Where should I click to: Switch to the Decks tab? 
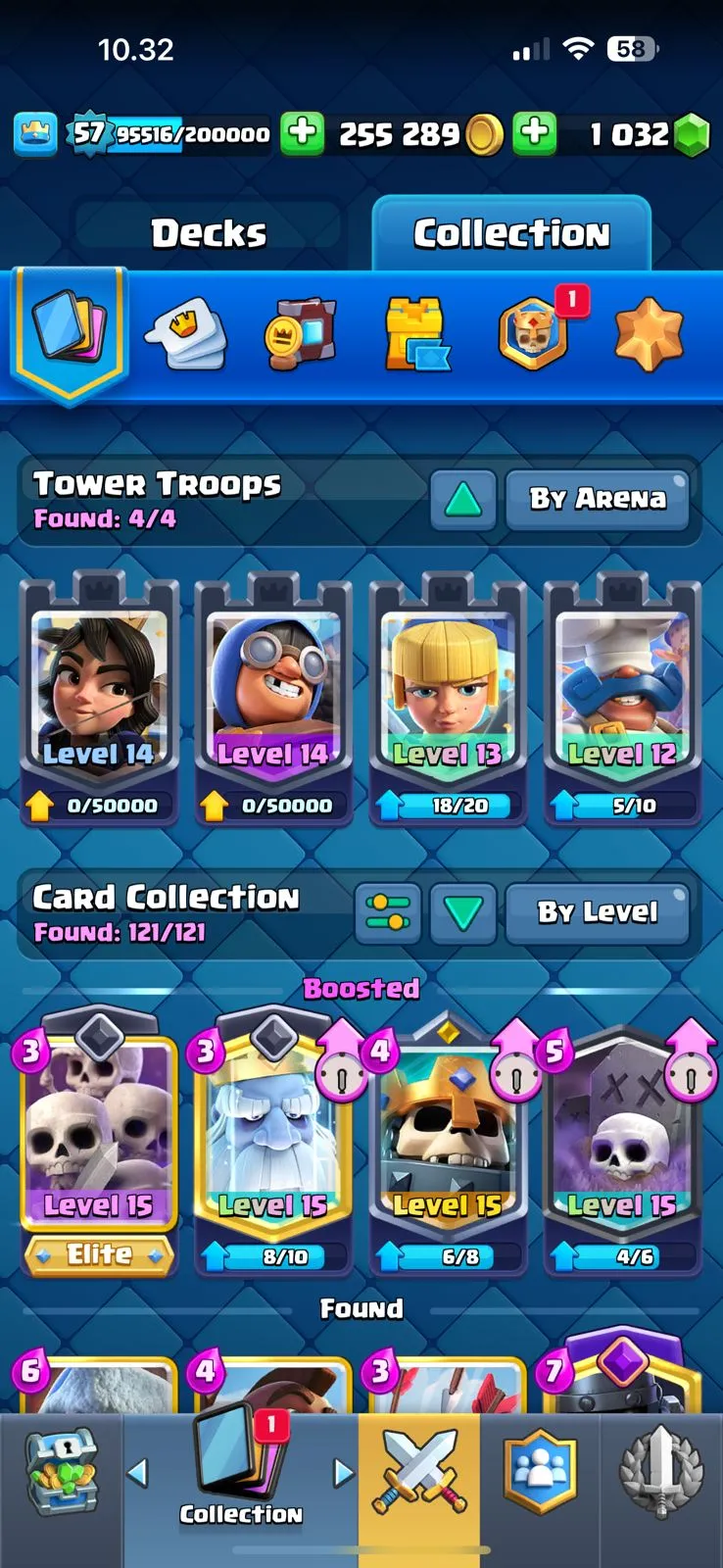(x=209, y=233)
